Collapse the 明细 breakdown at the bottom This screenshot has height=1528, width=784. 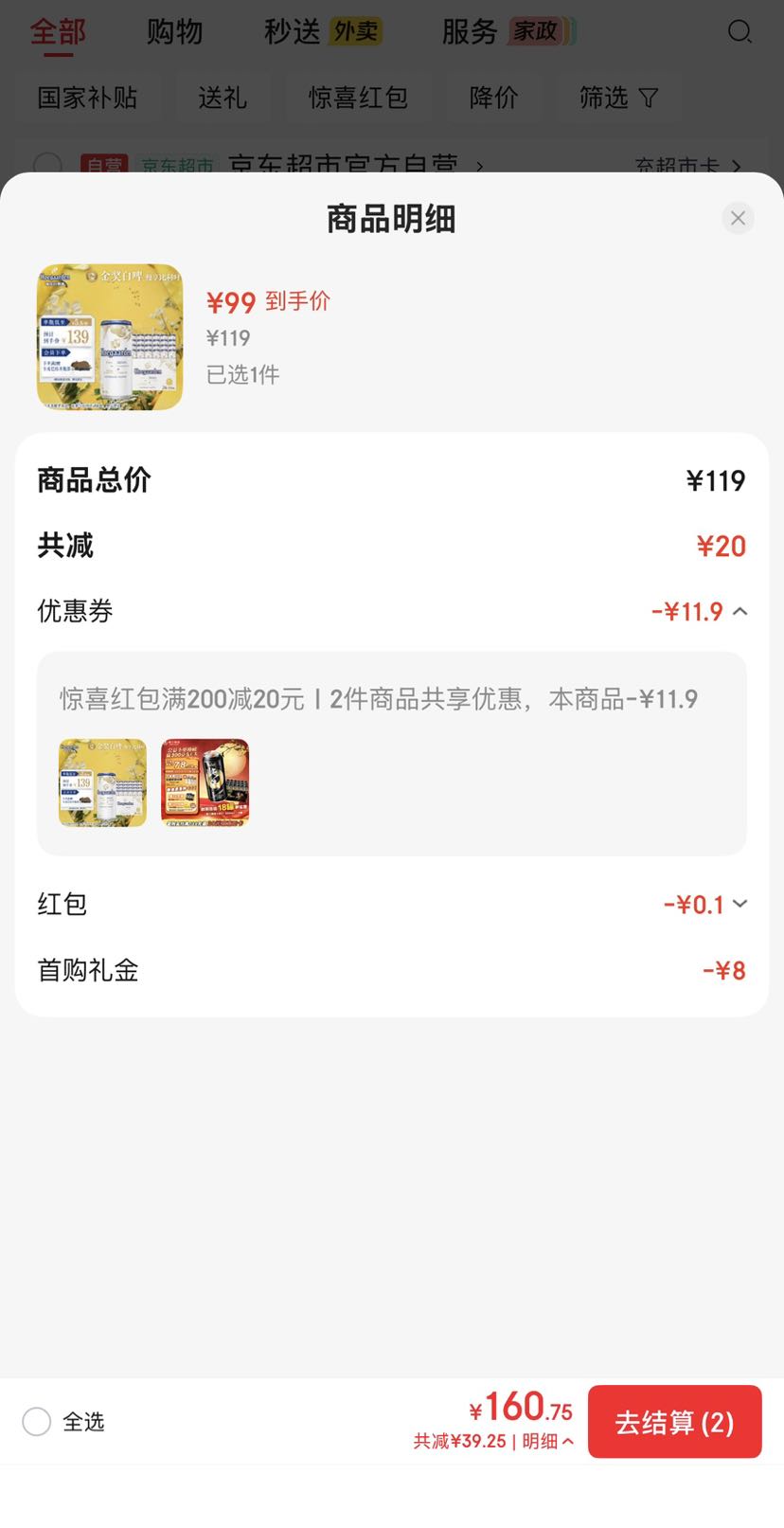pos(548,1441)
